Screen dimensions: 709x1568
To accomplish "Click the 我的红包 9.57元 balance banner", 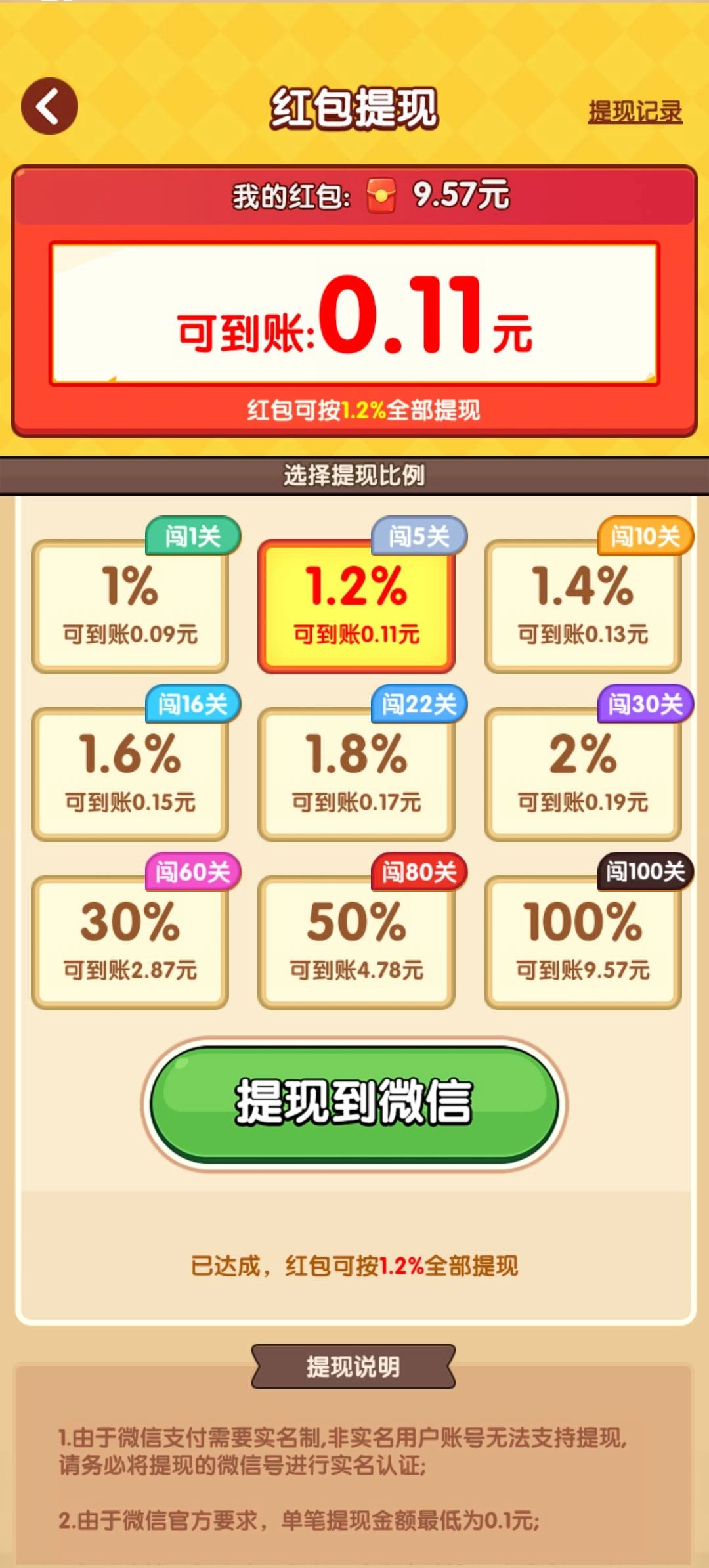I will tap(354, 194).
